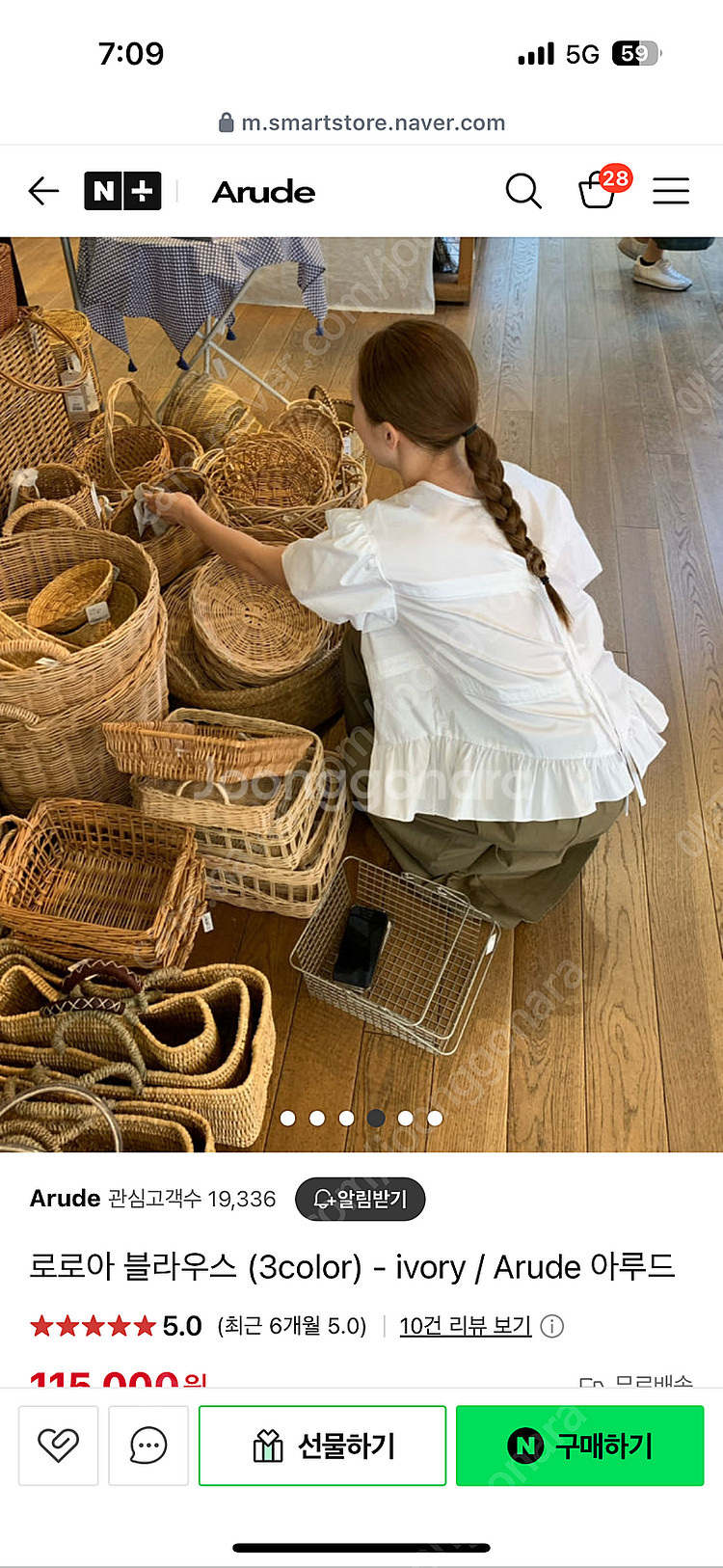This screenshot has width=723, height=1568.
Task: Tap 구매하기 to buy now
Action: coord(579,1445)
